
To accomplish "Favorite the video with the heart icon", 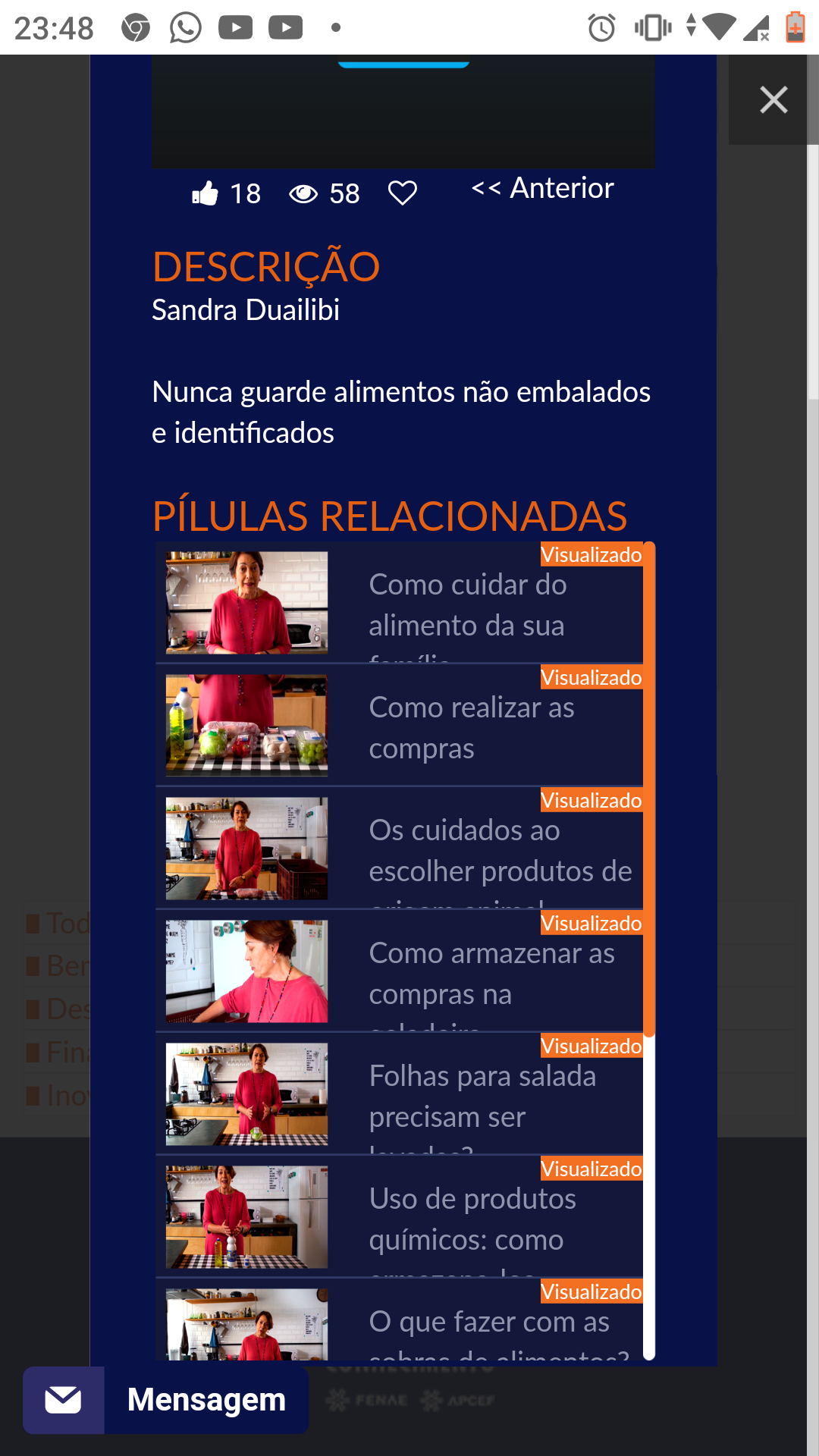I will pyautogui.click(x=403, y=193).
